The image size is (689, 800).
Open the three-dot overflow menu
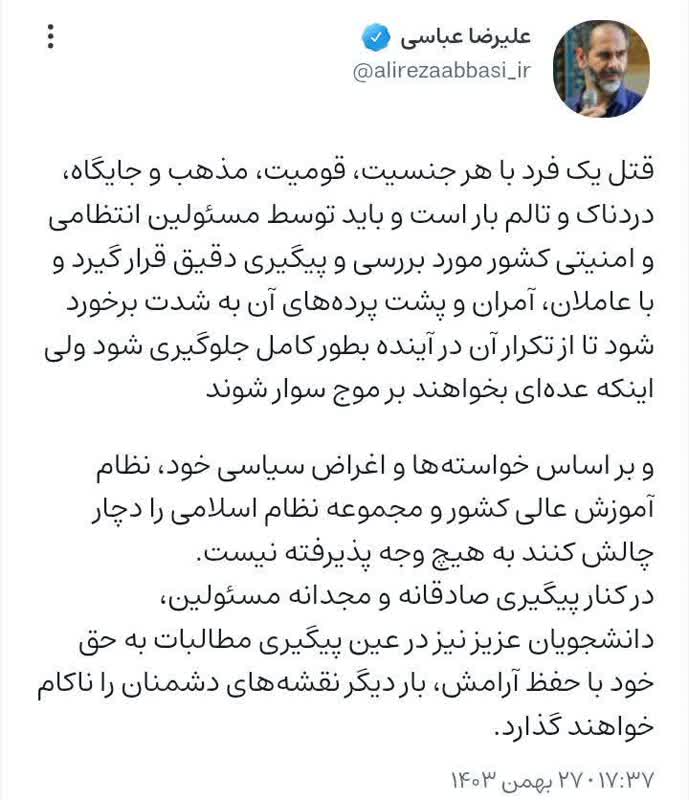click(x=52, y=37)
